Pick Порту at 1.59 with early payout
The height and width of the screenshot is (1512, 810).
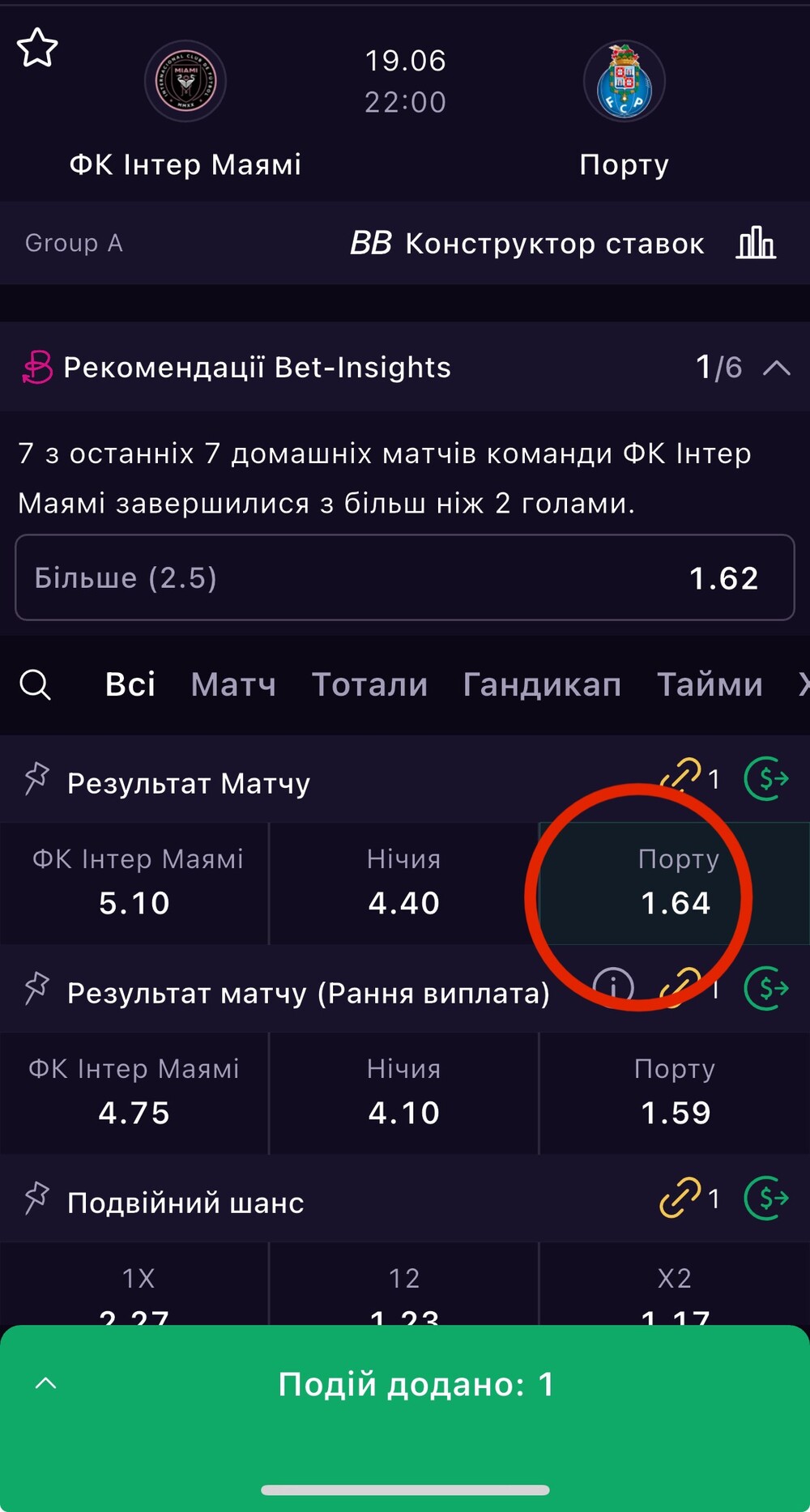click(x=675, y=1093)
